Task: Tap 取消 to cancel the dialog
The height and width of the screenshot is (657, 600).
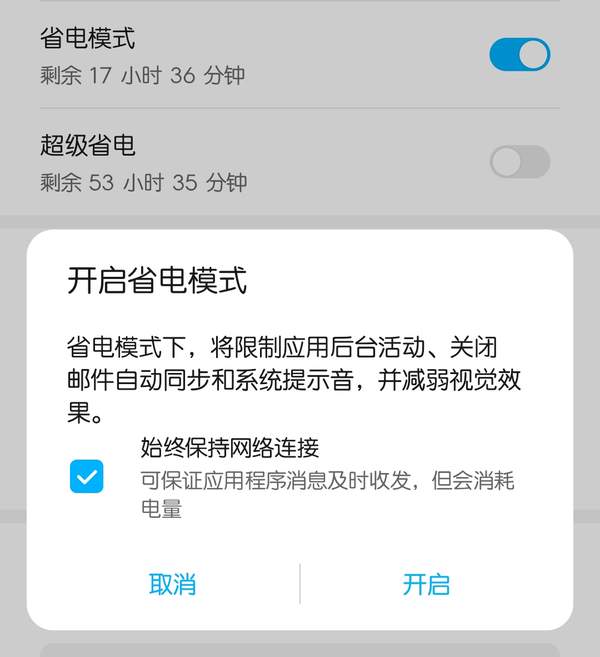Action: pyautogui.click(x=172, y=585)
